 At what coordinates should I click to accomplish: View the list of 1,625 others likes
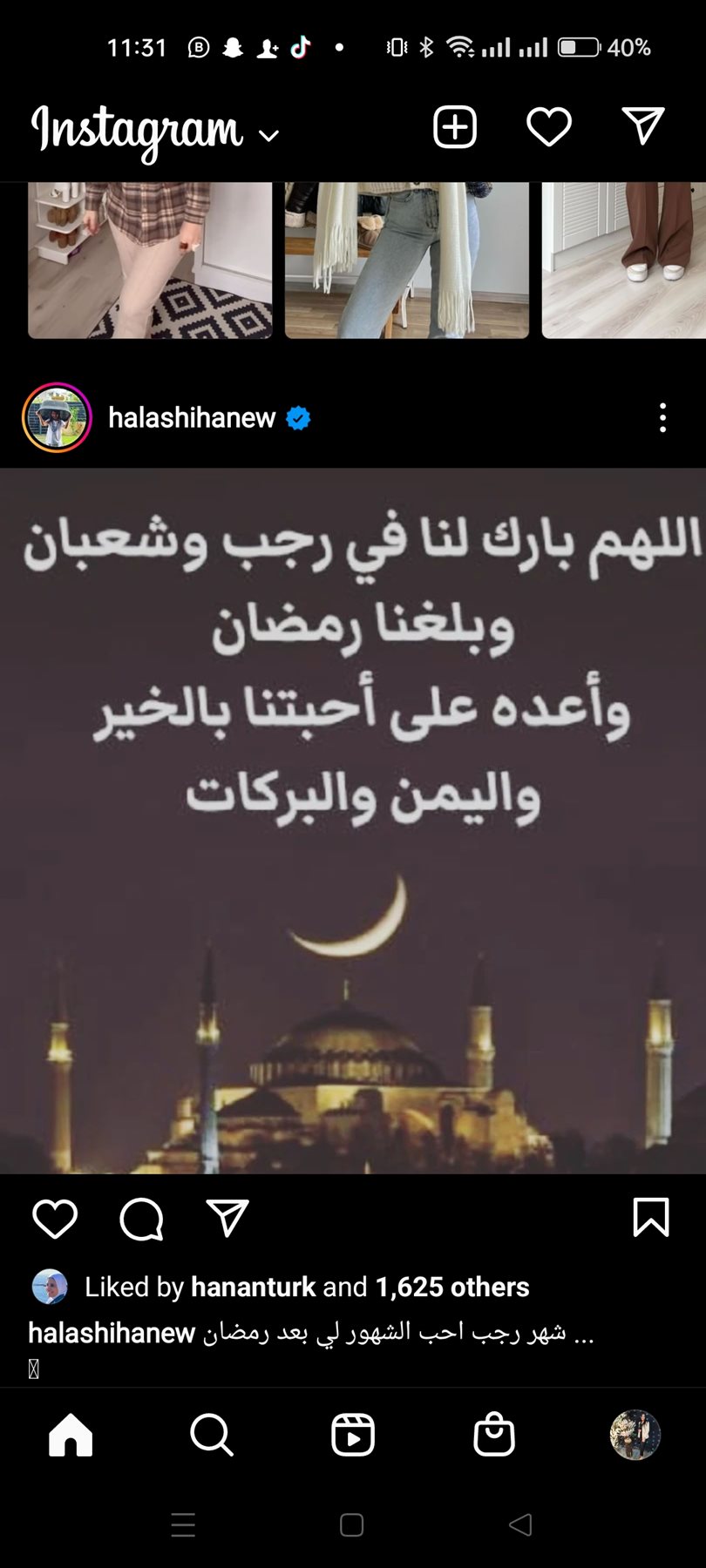[451, 1287]
